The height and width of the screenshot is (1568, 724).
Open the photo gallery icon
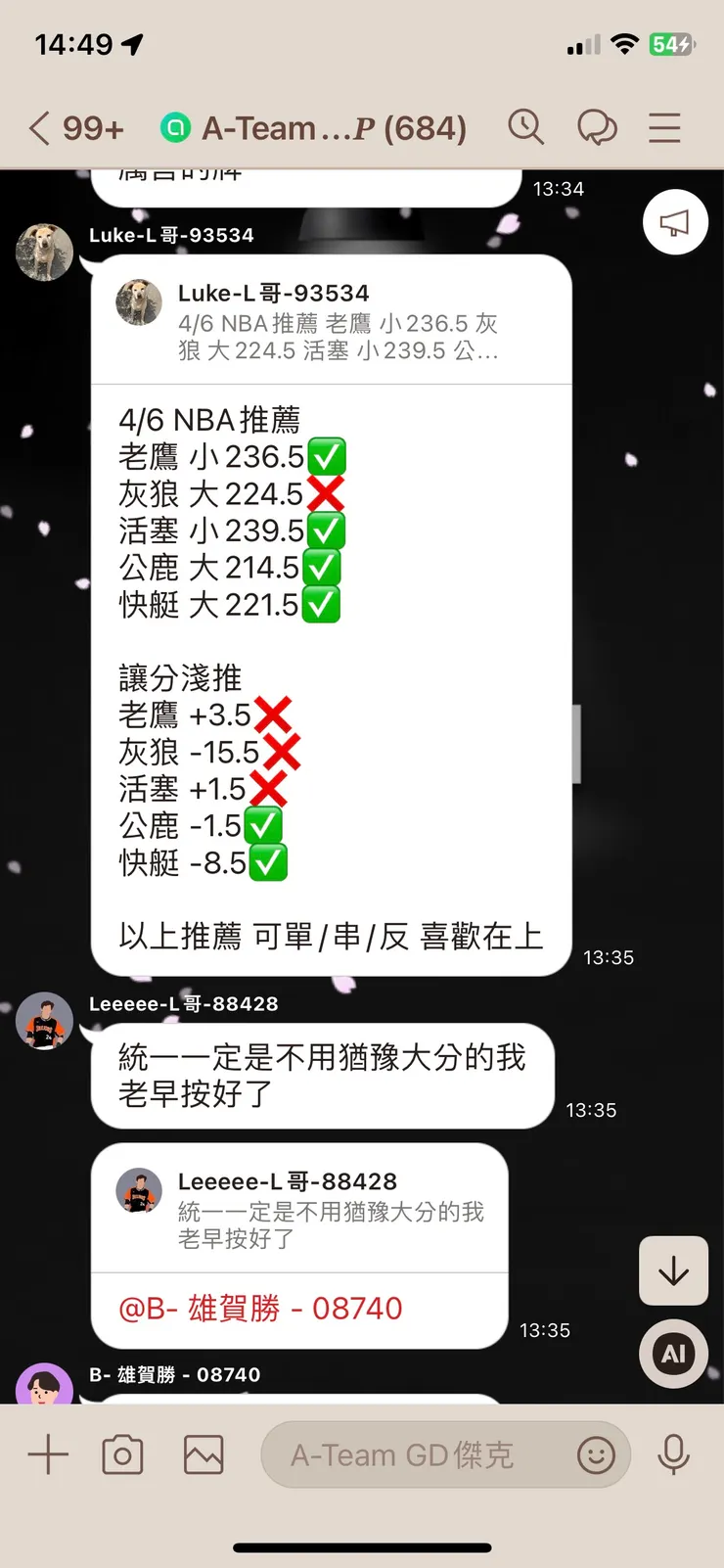point(203,1454)
